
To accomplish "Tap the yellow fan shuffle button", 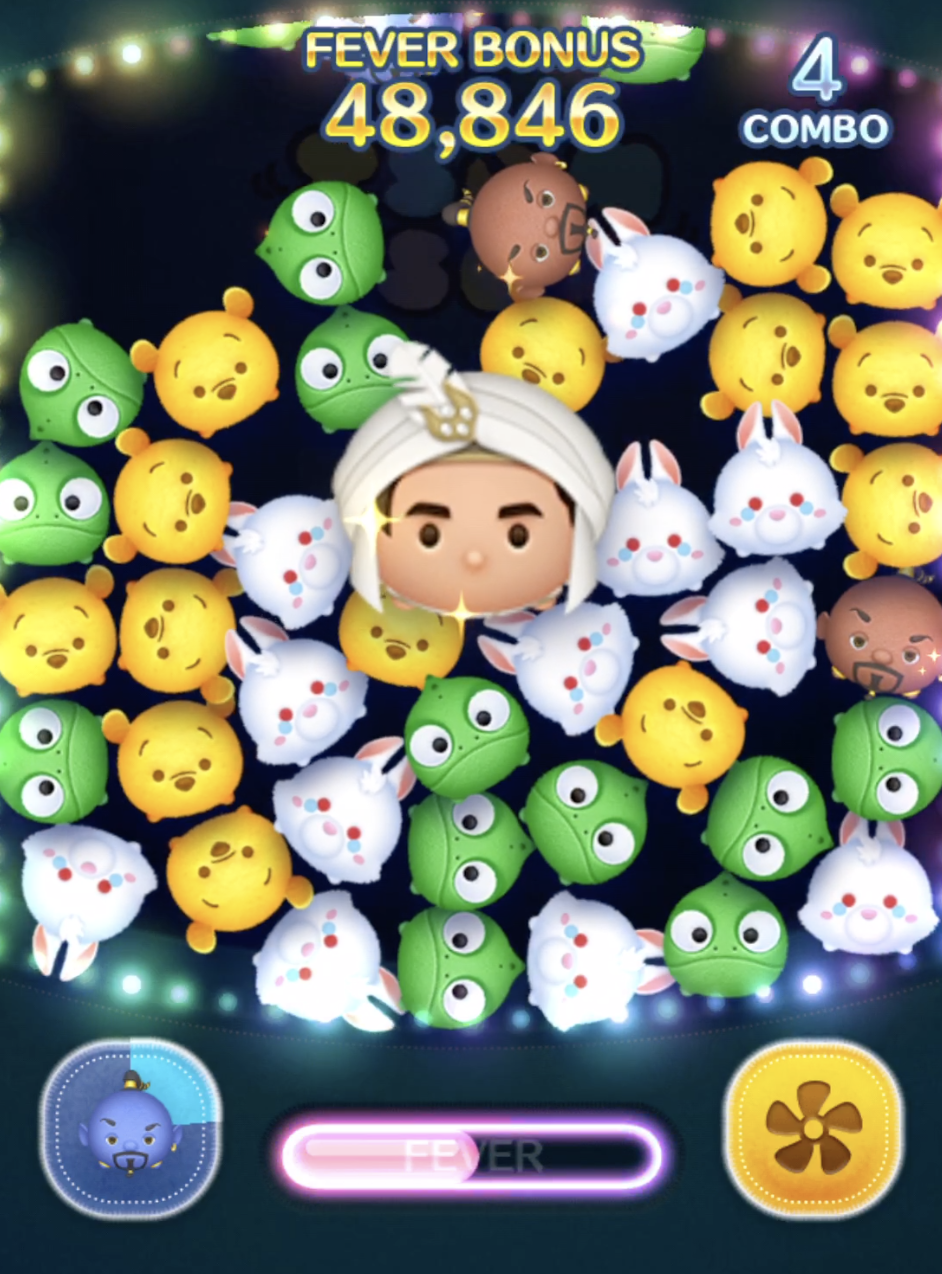I will click(x=812, y=1128).
